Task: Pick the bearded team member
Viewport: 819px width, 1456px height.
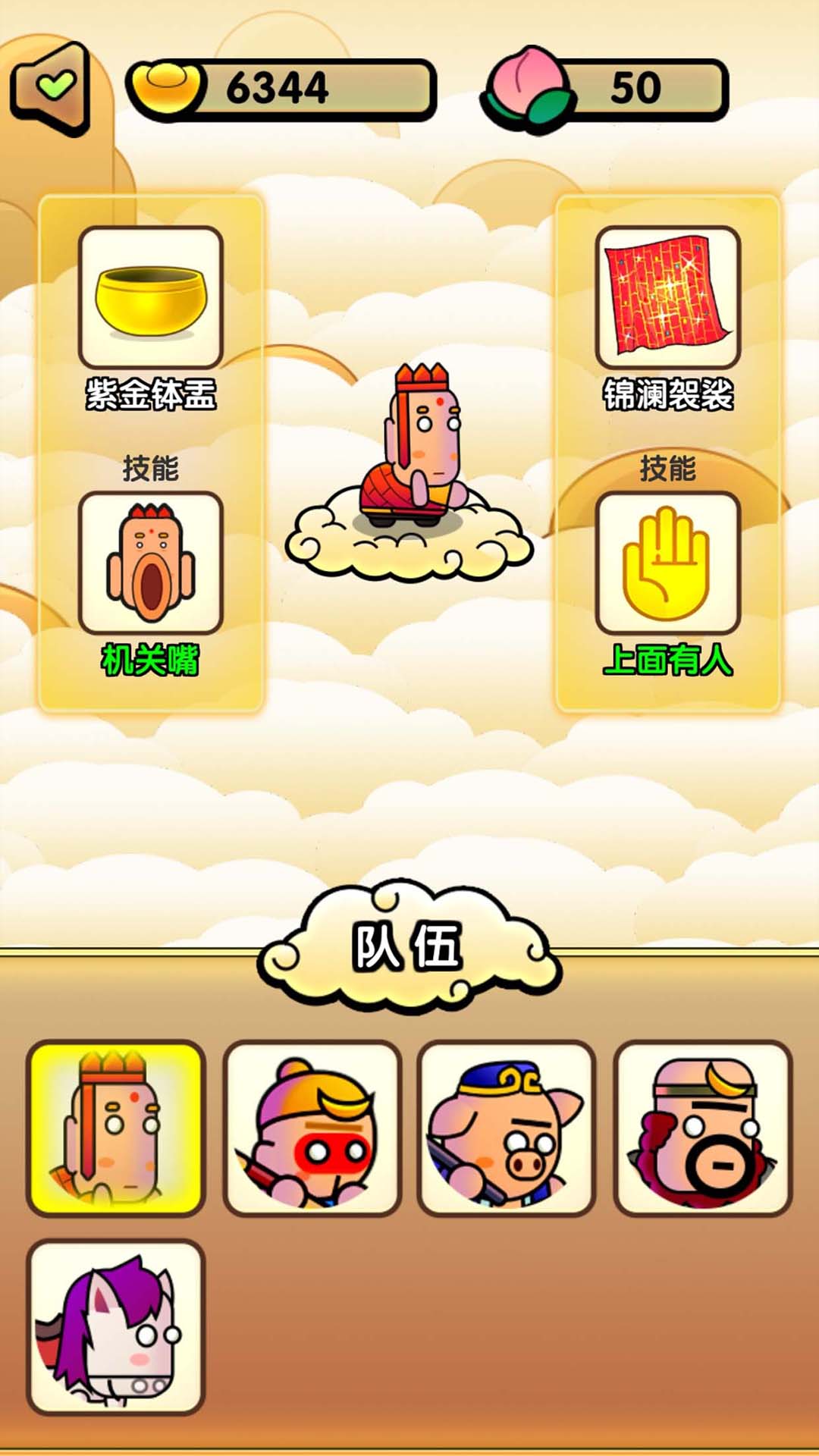Action: click(702, 1128)
